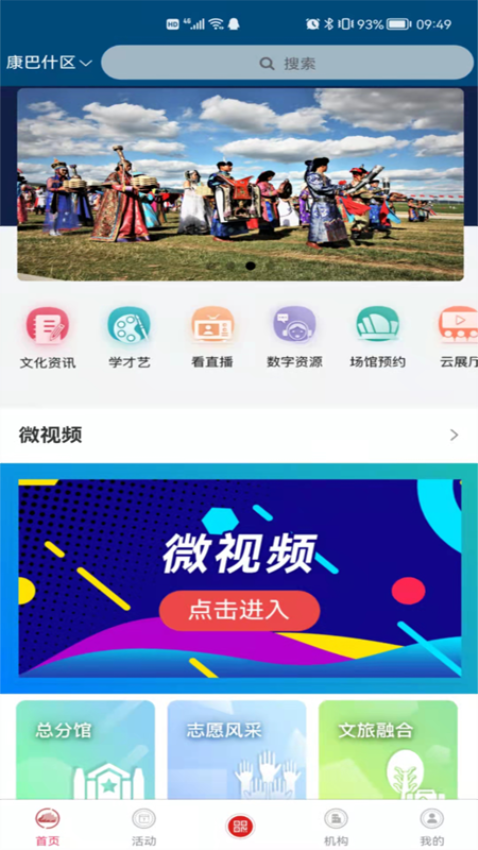Open 数字资源 shortcut
Screen dimensions: 478x850
pos(294,338)
